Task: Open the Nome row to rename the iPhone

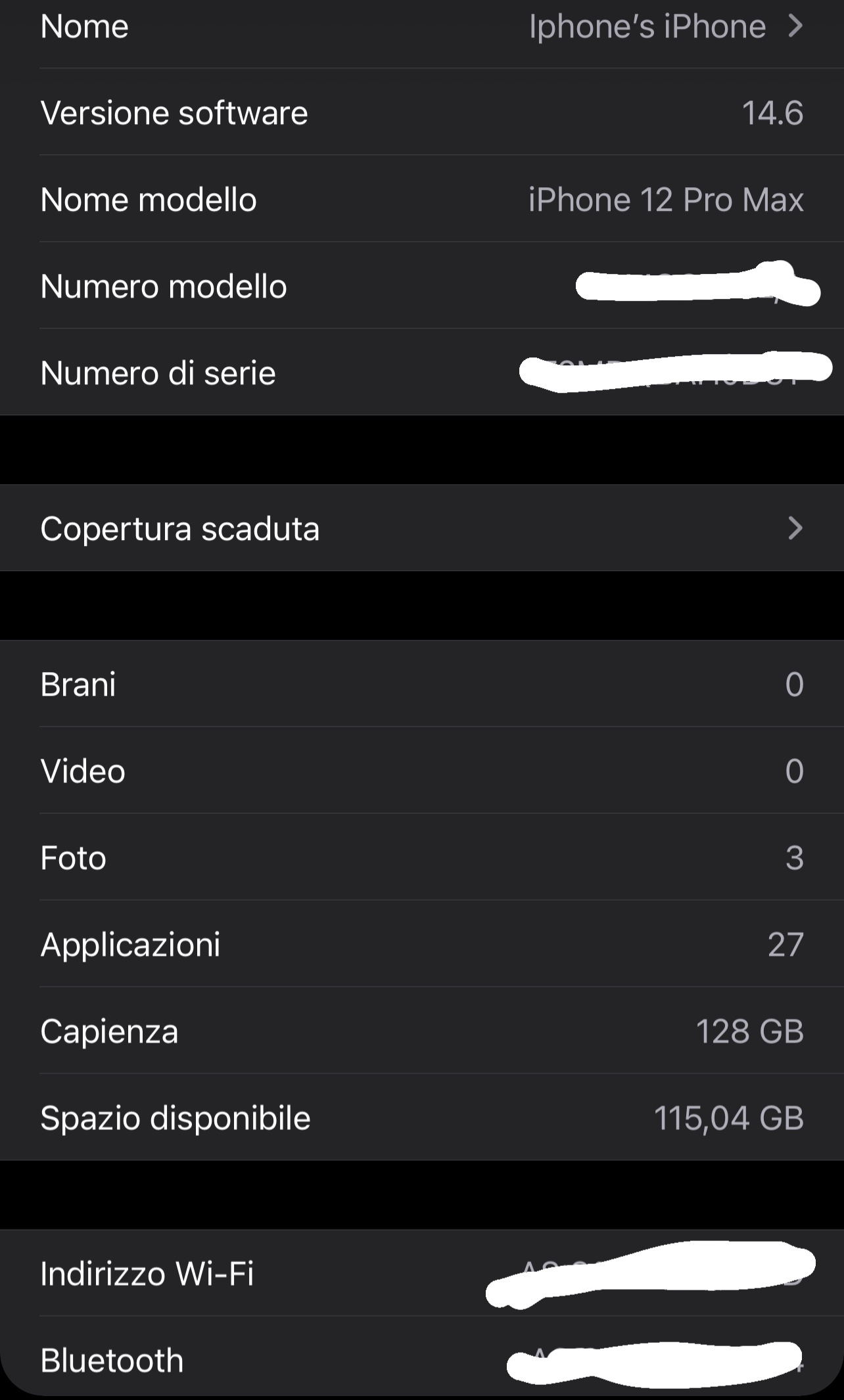Action: (422, 28)
